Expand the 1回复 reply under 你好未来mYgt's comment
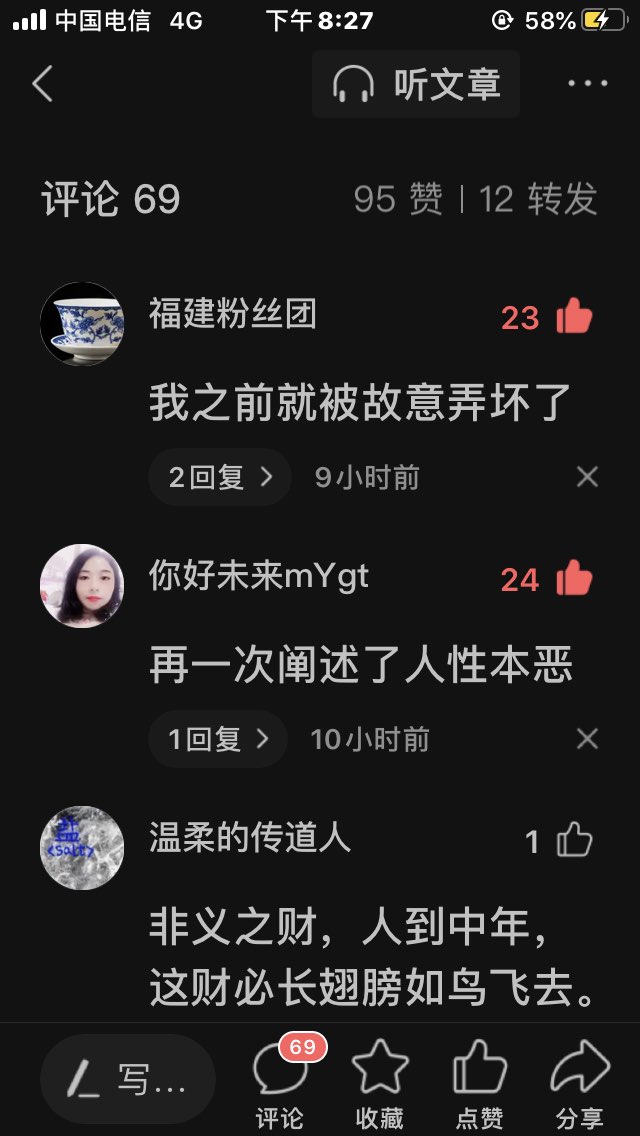The width and height of the screenshot is (640, 1136). [x=218, y=739]
